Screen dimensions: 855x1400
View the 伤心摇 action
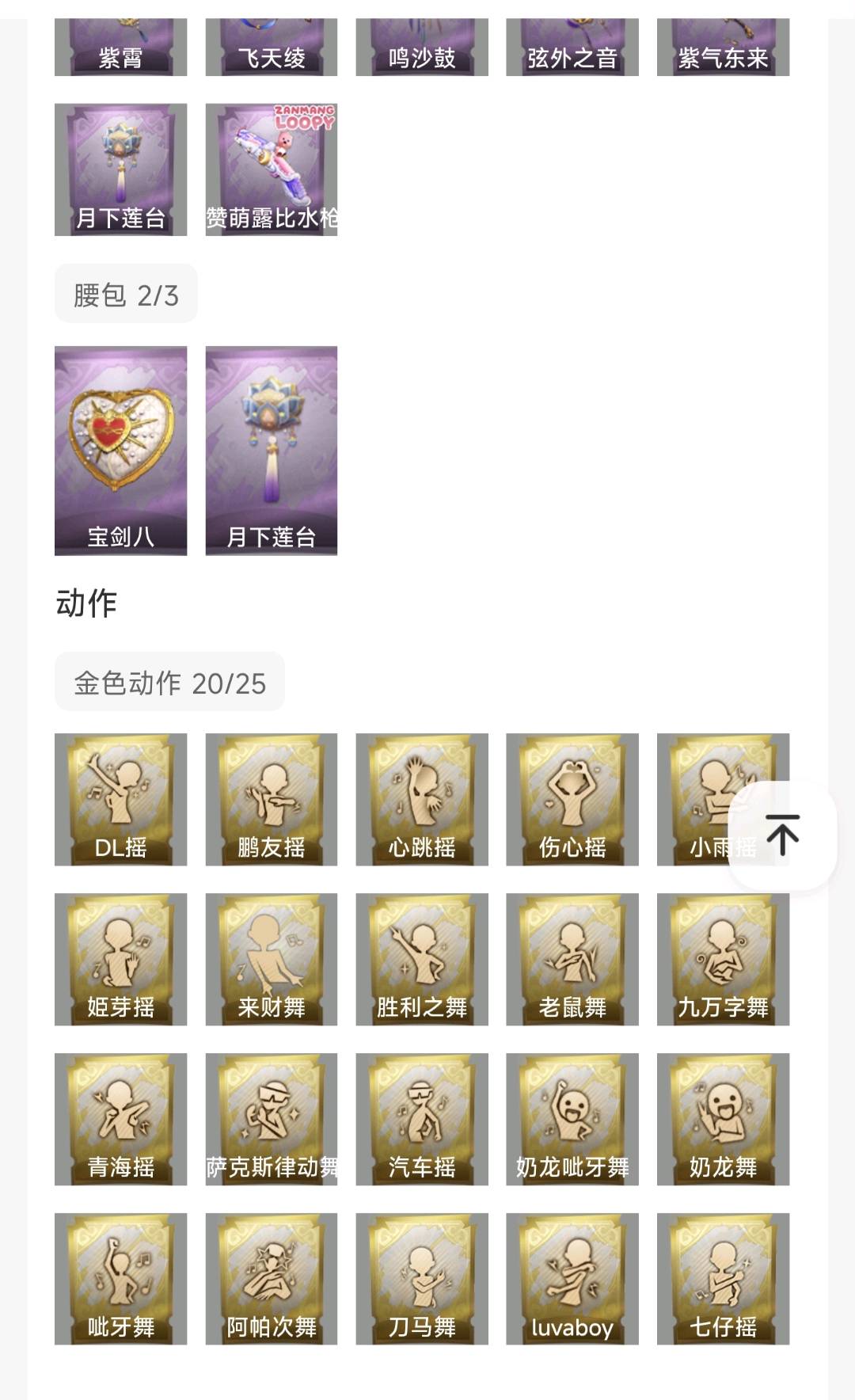[572, 799]
